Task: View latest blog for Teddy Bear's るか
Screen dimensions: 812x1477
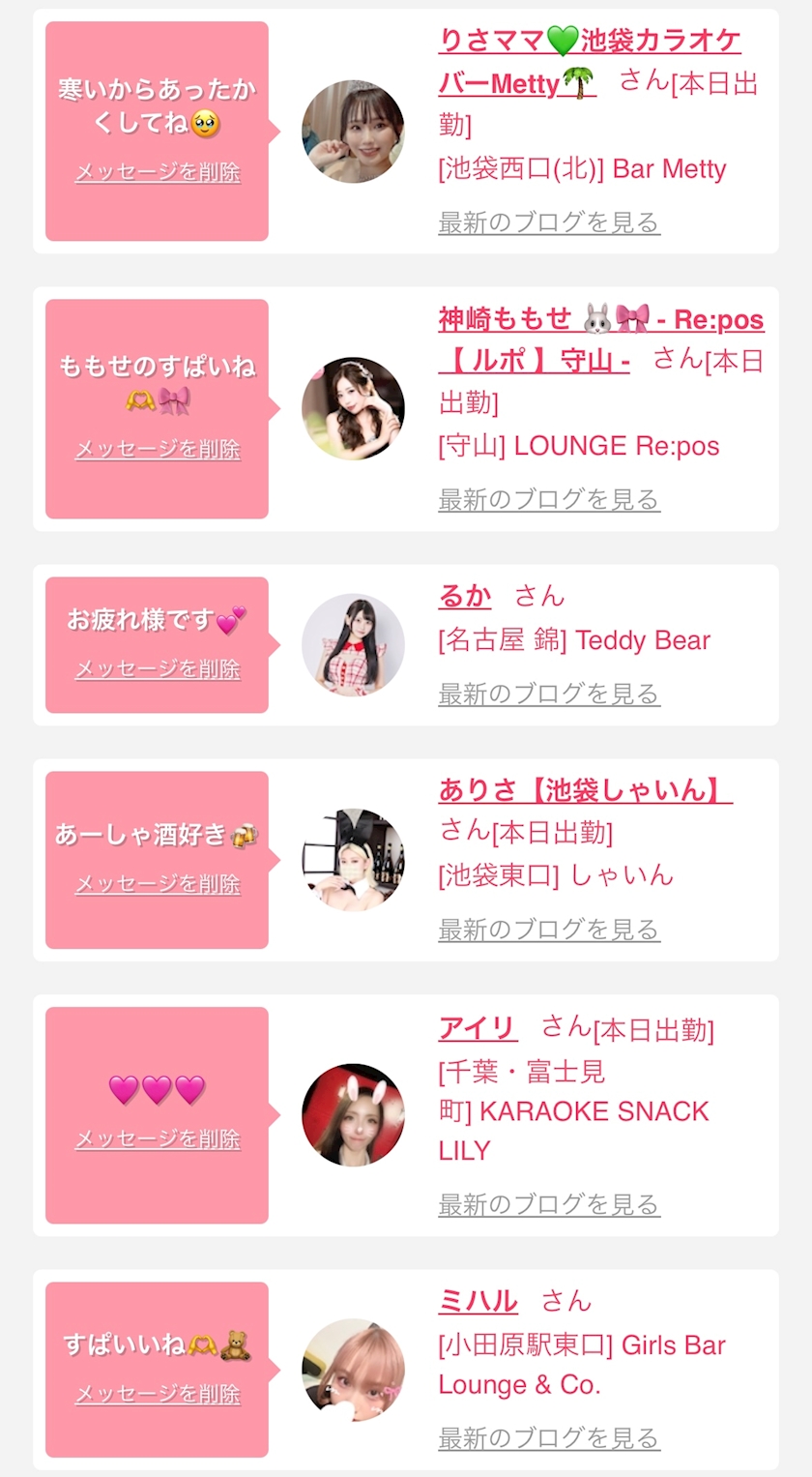Action: click(x=549, y=694)
